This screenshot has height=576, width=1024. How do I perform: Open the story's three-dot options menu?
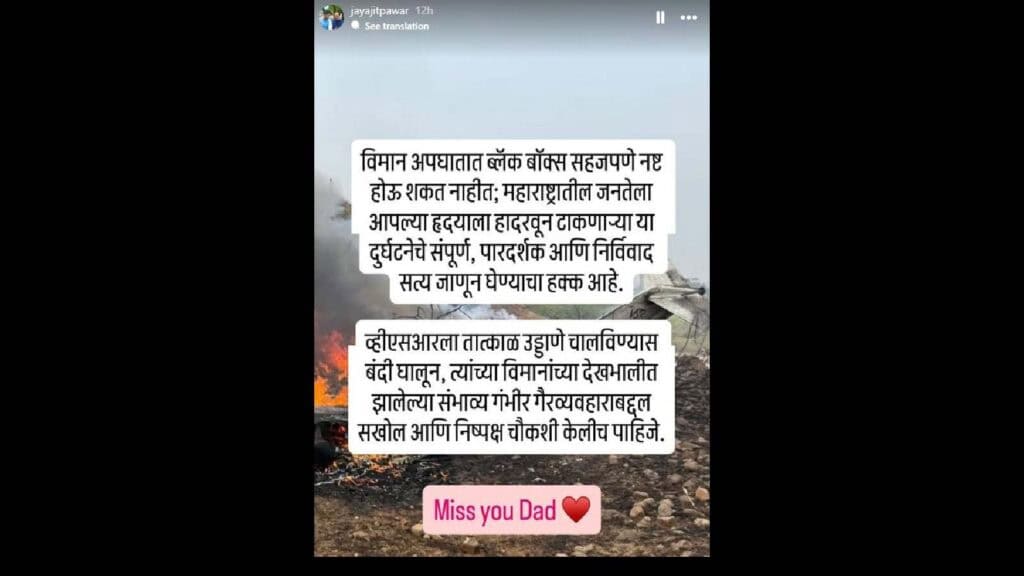click(689, 17)
